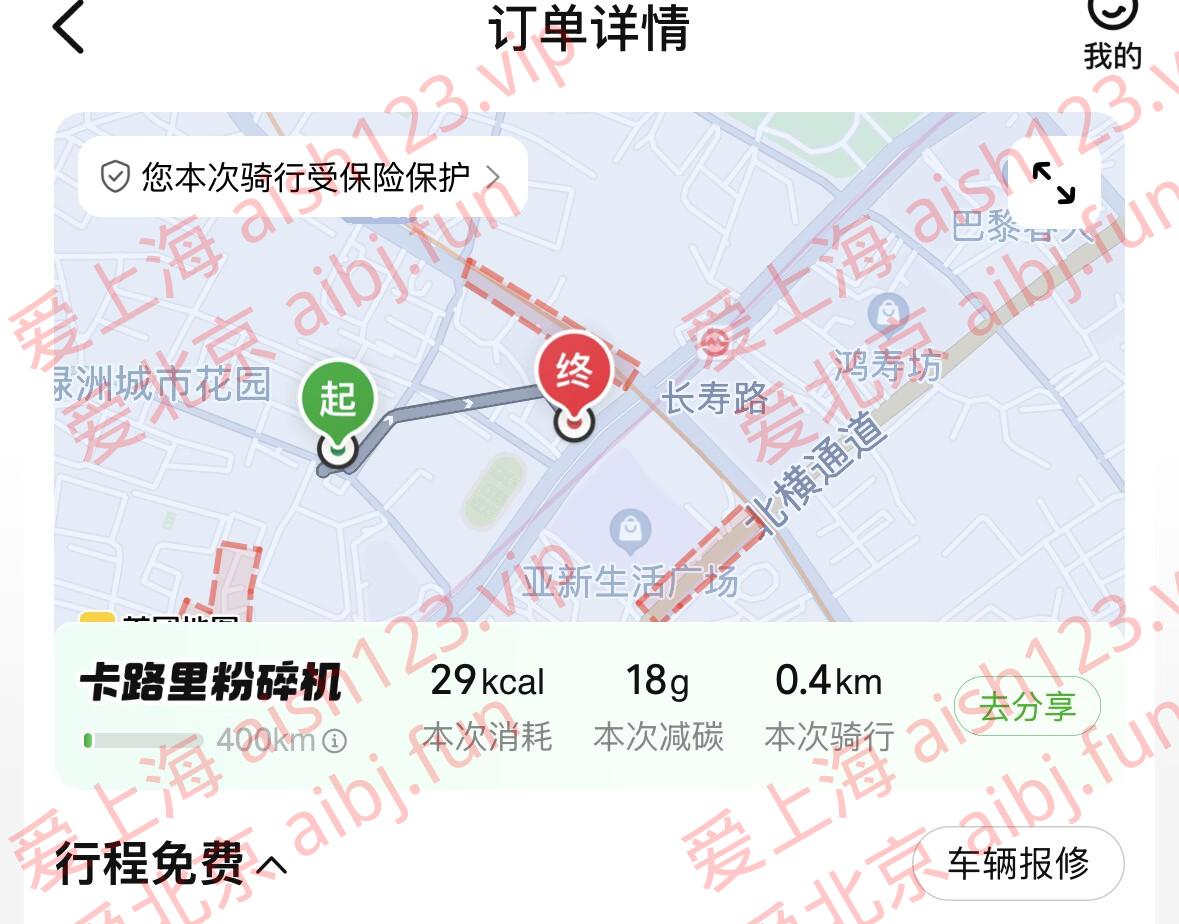The width and height of the screenshot is (1179, 924).
Task: Expand the map to full screen
Action: [1053, 184]
